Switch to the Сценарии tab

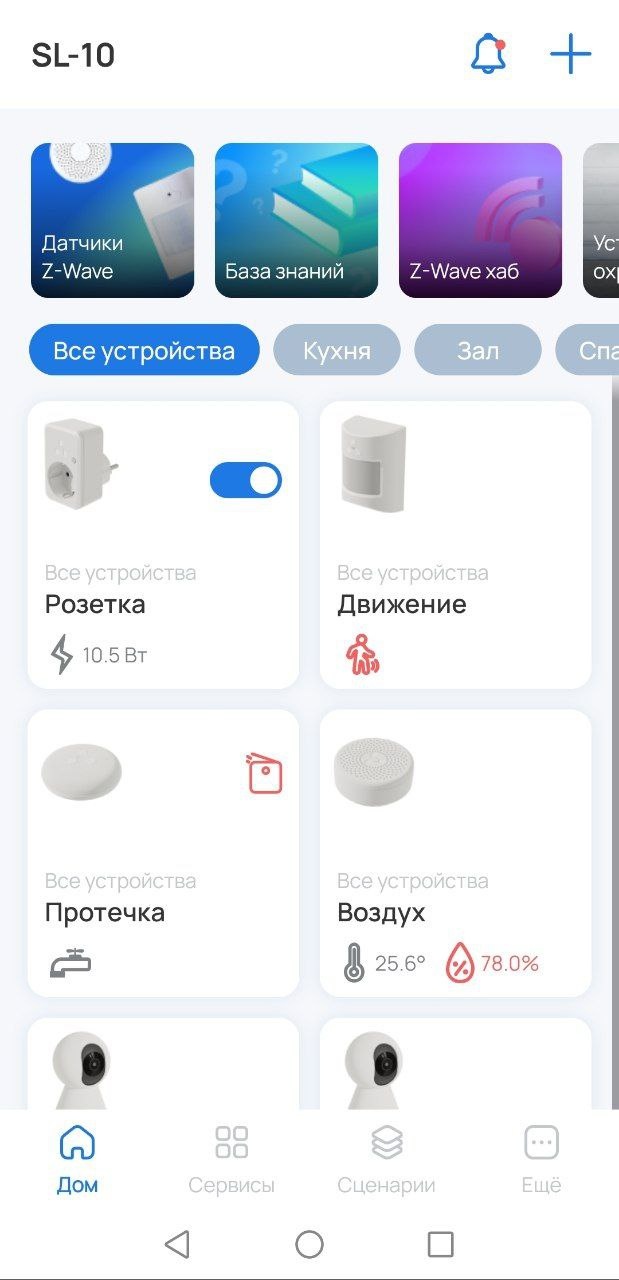point(386,1159)
